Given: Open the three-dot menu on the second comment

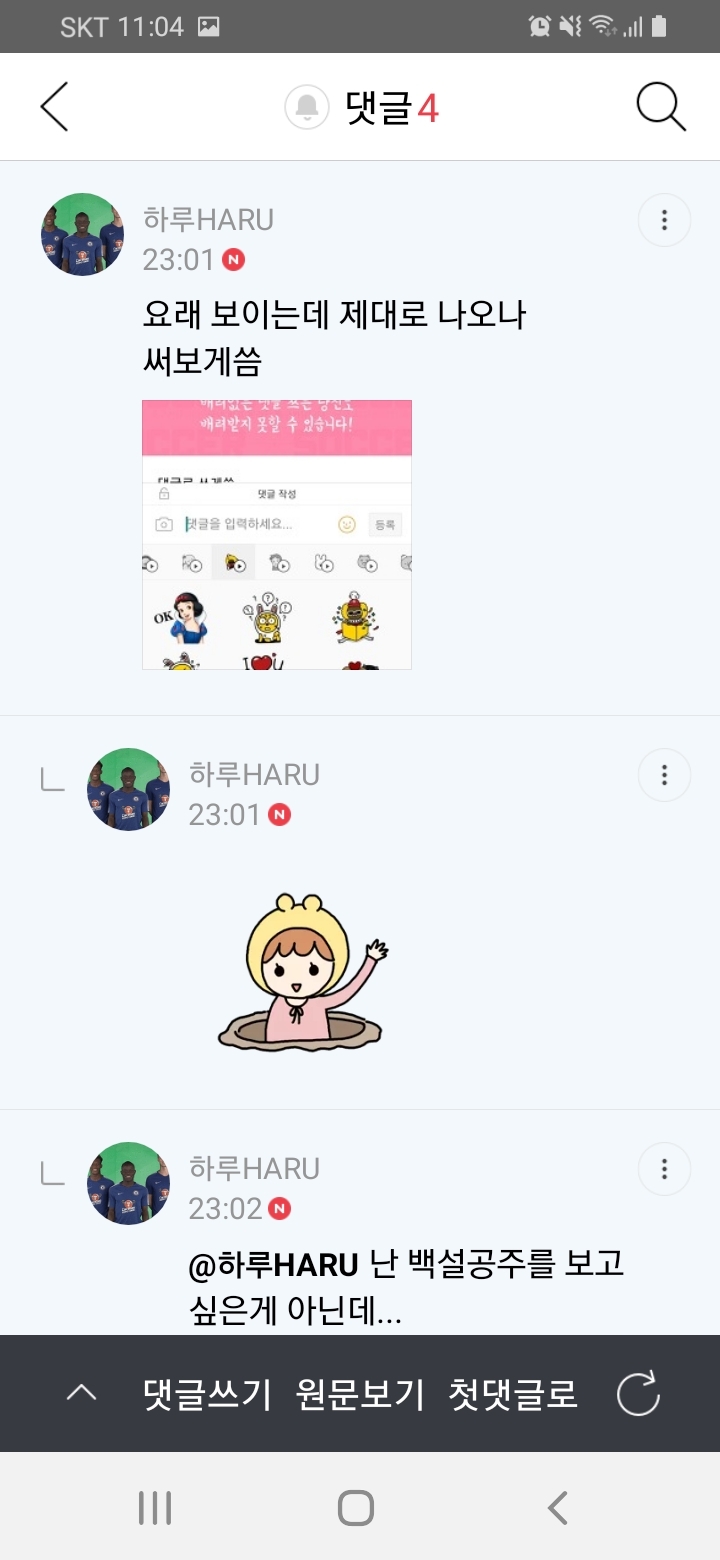Looking at the screenshot, I should (x=663, y=775).
